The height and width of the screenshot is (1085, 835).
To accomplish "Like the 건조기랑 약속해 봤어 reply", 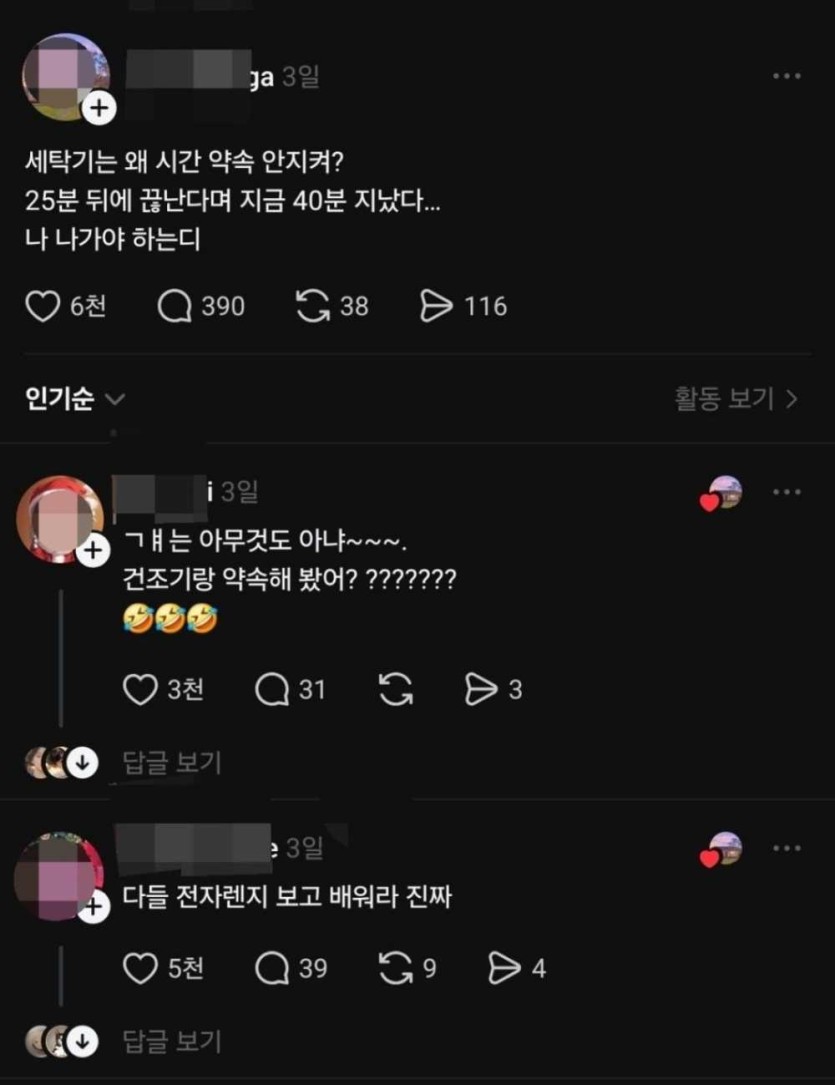I will coord(140,689).
